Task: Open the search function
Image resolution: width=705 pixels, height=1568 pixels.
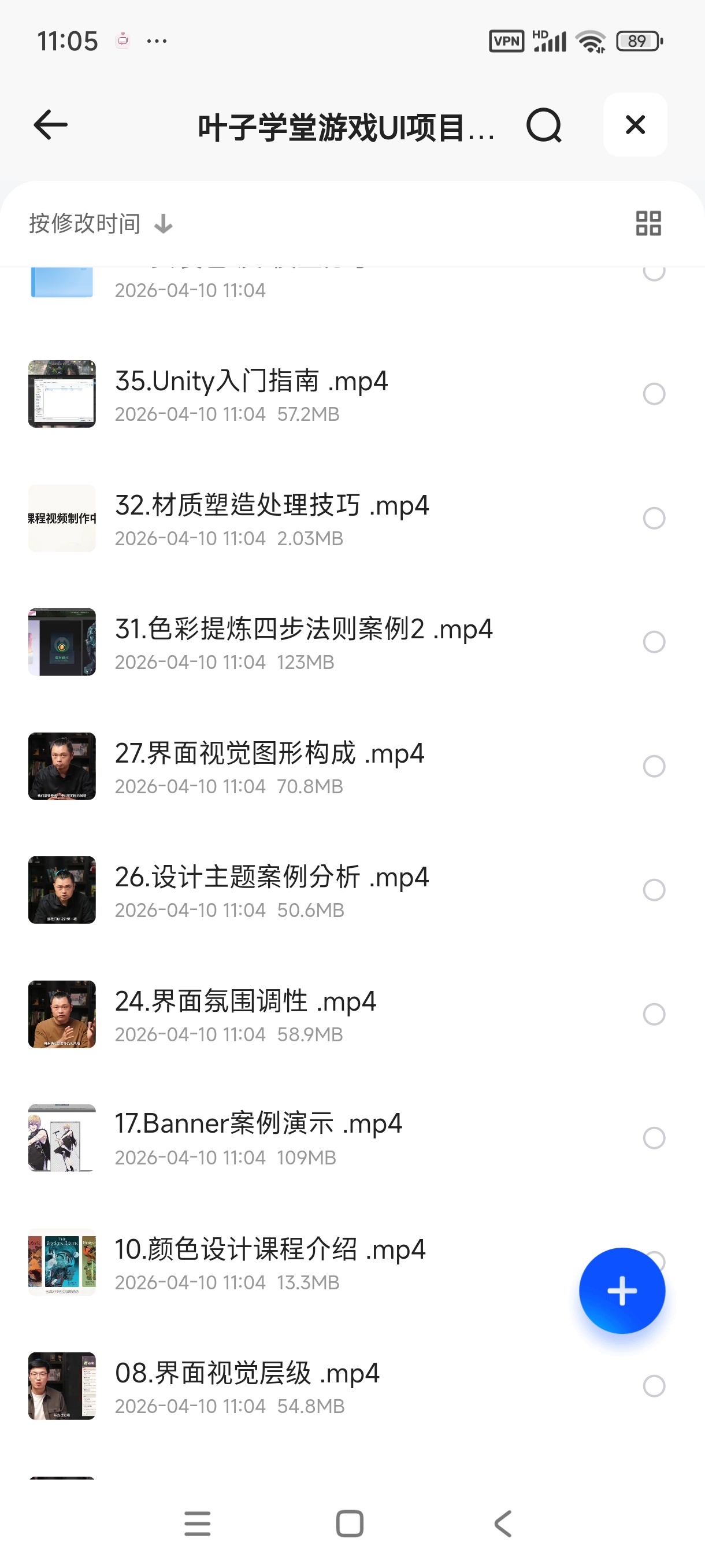Action: (x=544, y=125)
